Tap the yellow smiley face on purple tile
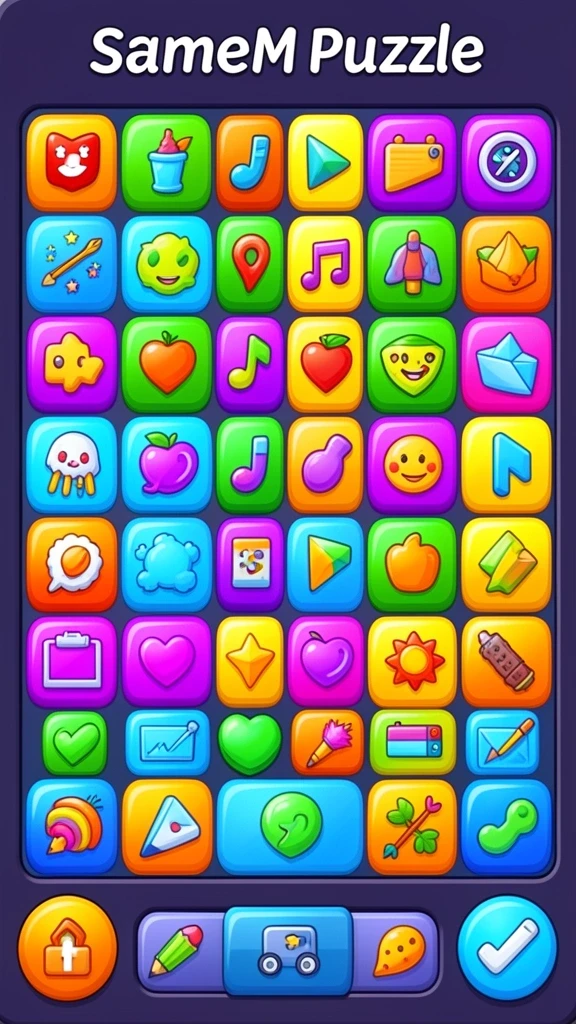The image size is (576, 1024). click(412, 465)
